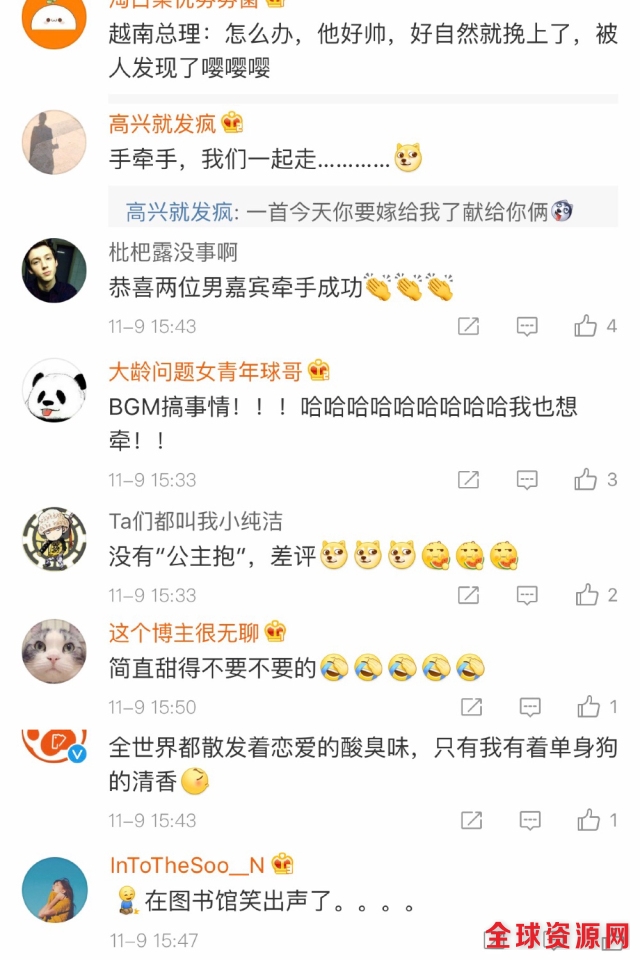Open 这个博主很无聊's cat avatar
This screenshot has width=640, height=960.
pos(54,650)
